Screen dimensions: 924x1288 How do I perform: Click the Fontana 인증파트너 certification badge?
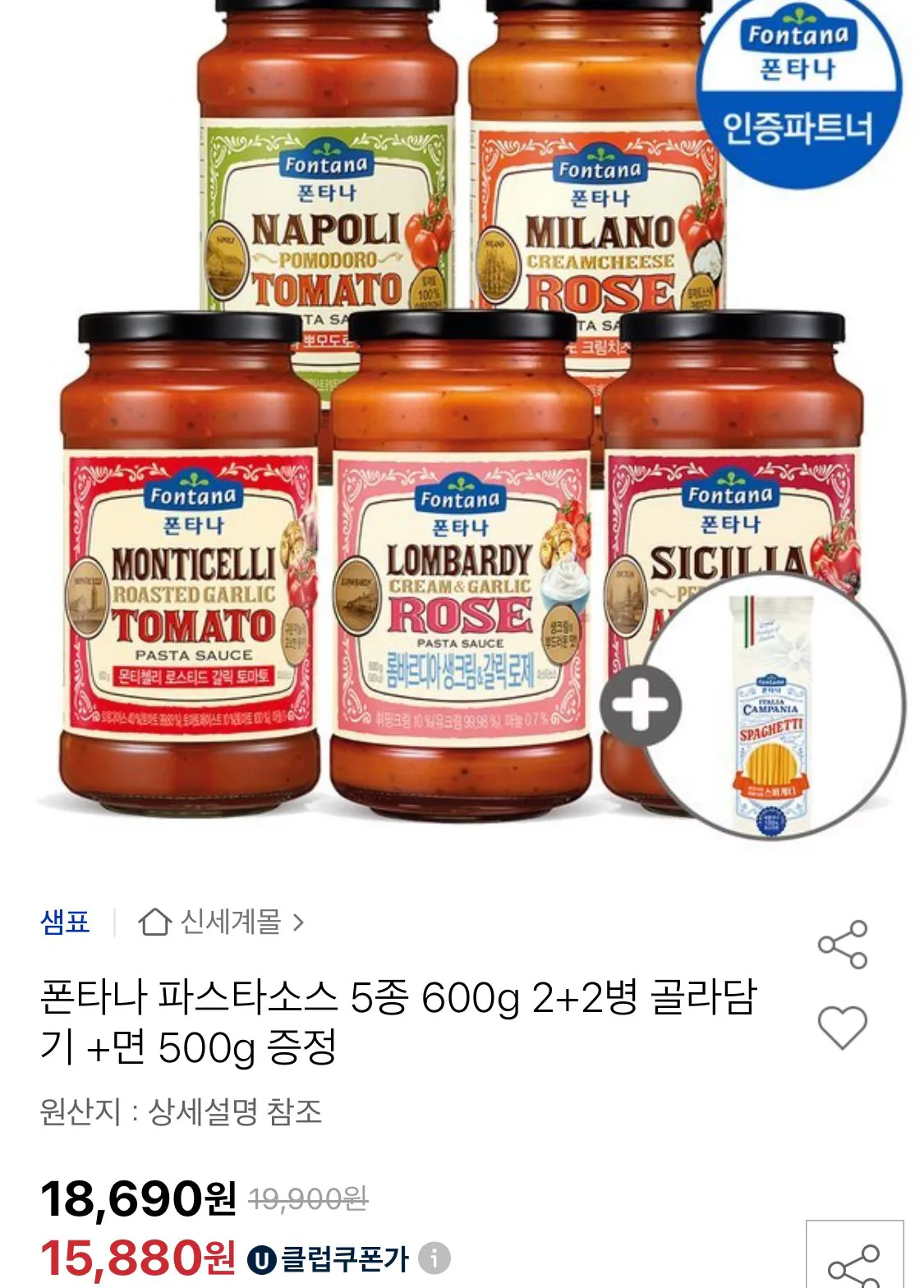[801, 78]
